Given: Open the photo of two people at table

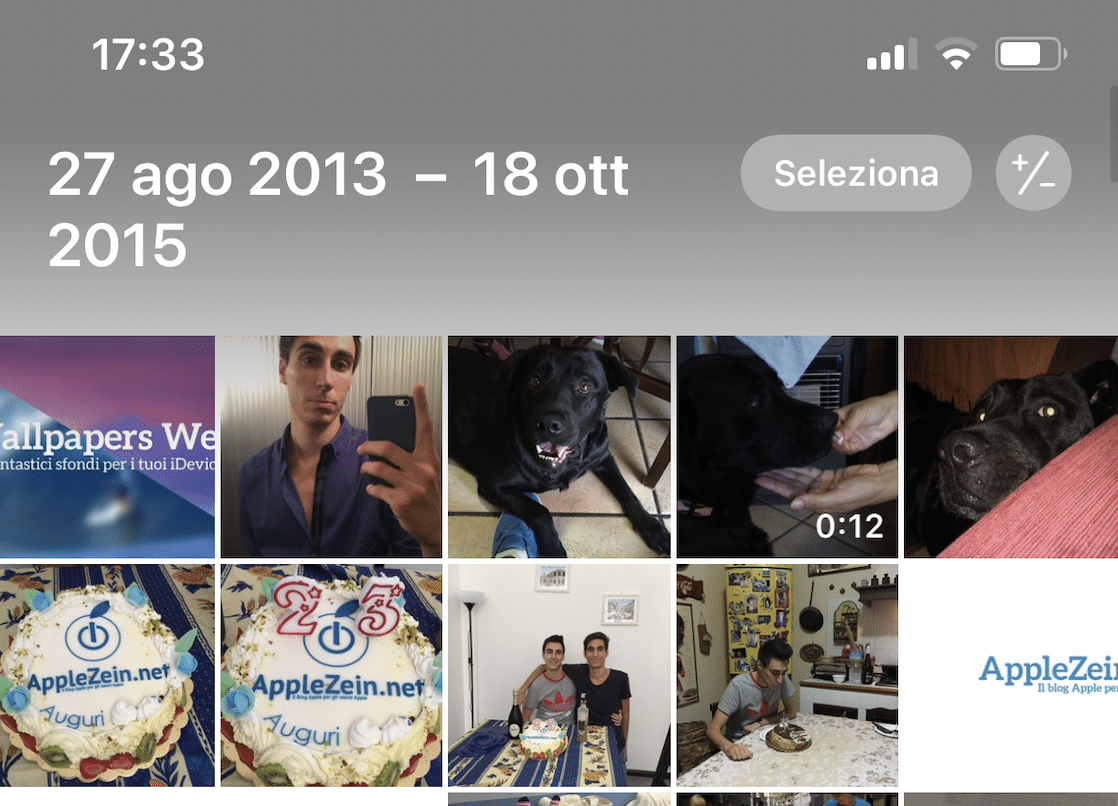Looking at the screenshot, I should click(559, 675).
